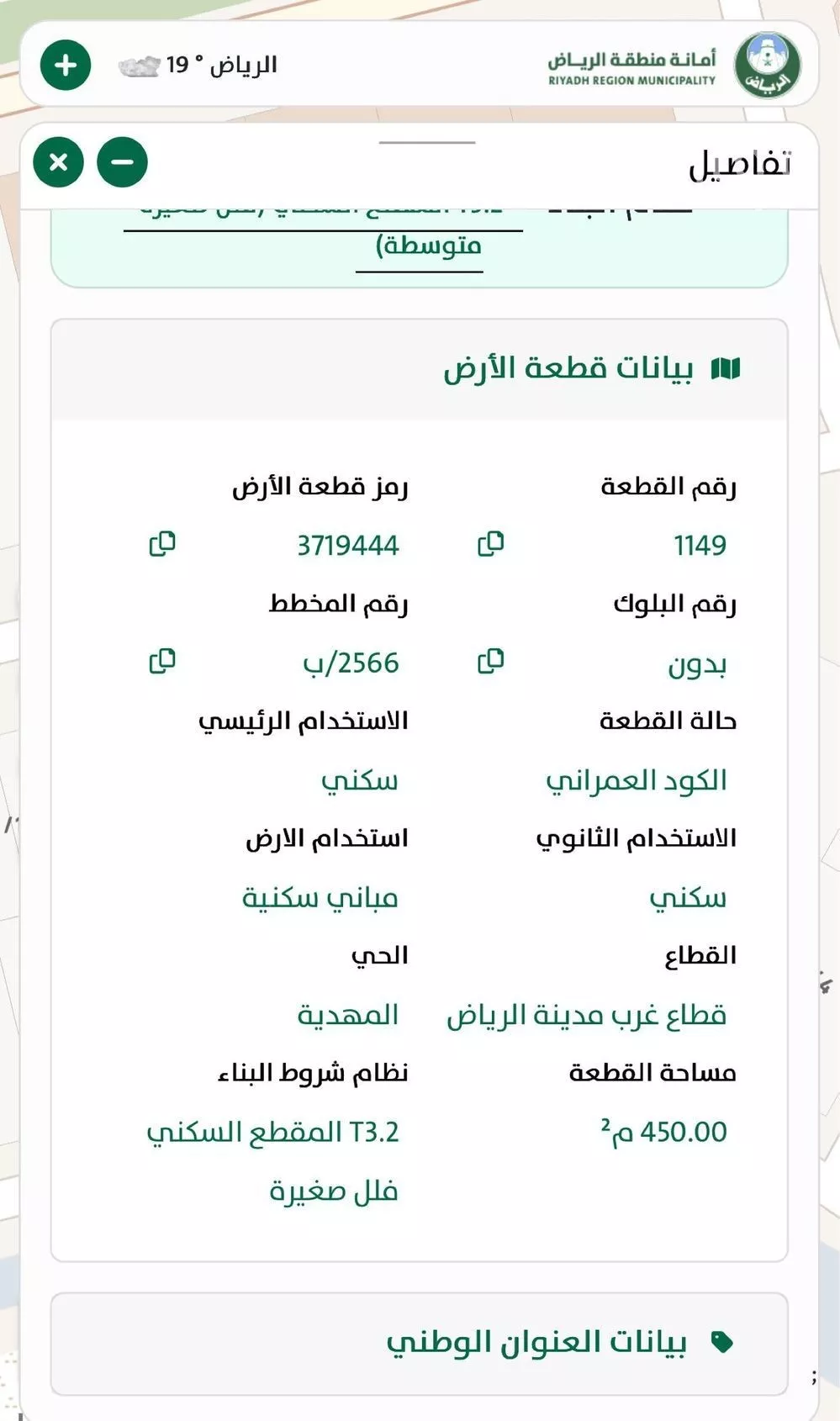Image resolution: width=840 pixels, height=1421 pixels.
Task: Copy the parcel number 1149 value
Action: tap(490, 543)
